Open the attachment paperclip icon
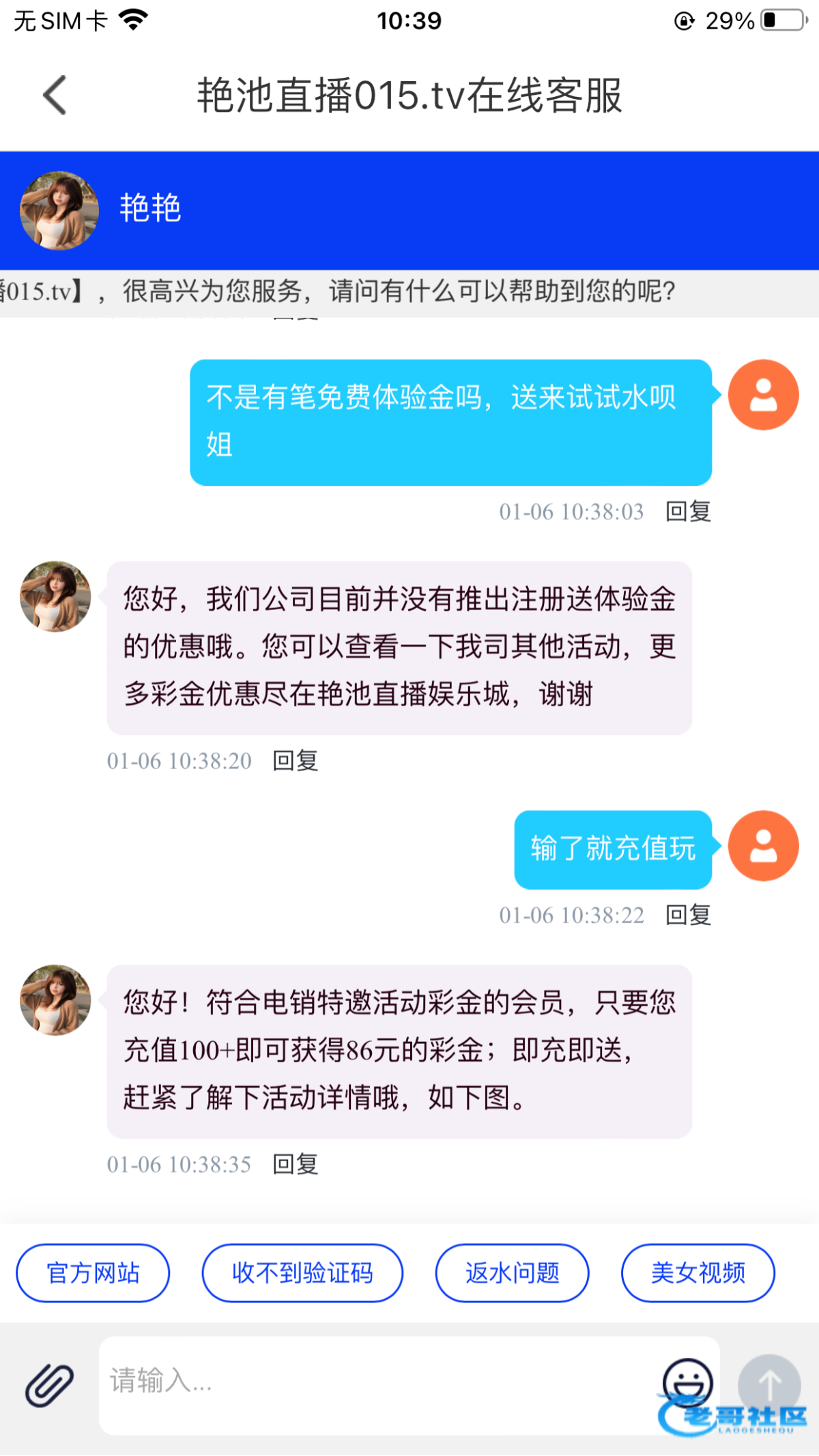 click(49, 1385)
